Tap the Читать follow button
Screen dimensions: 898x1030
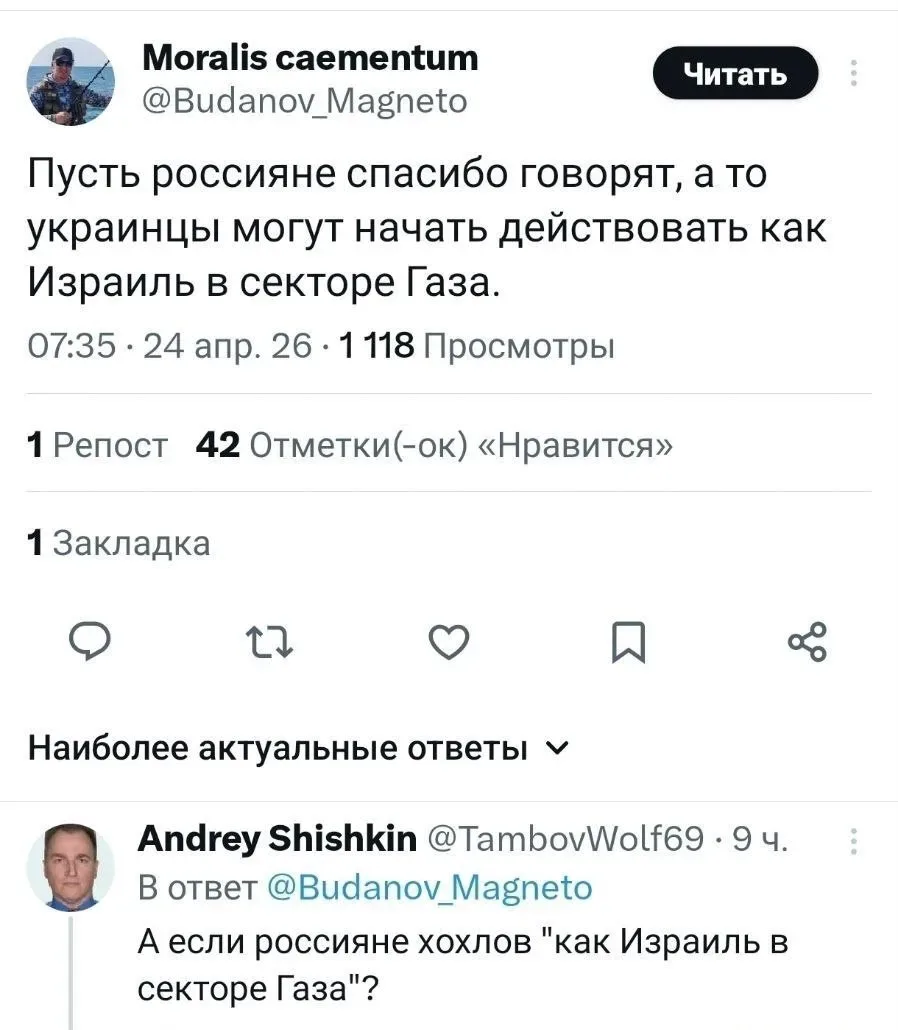pos(735,73)
